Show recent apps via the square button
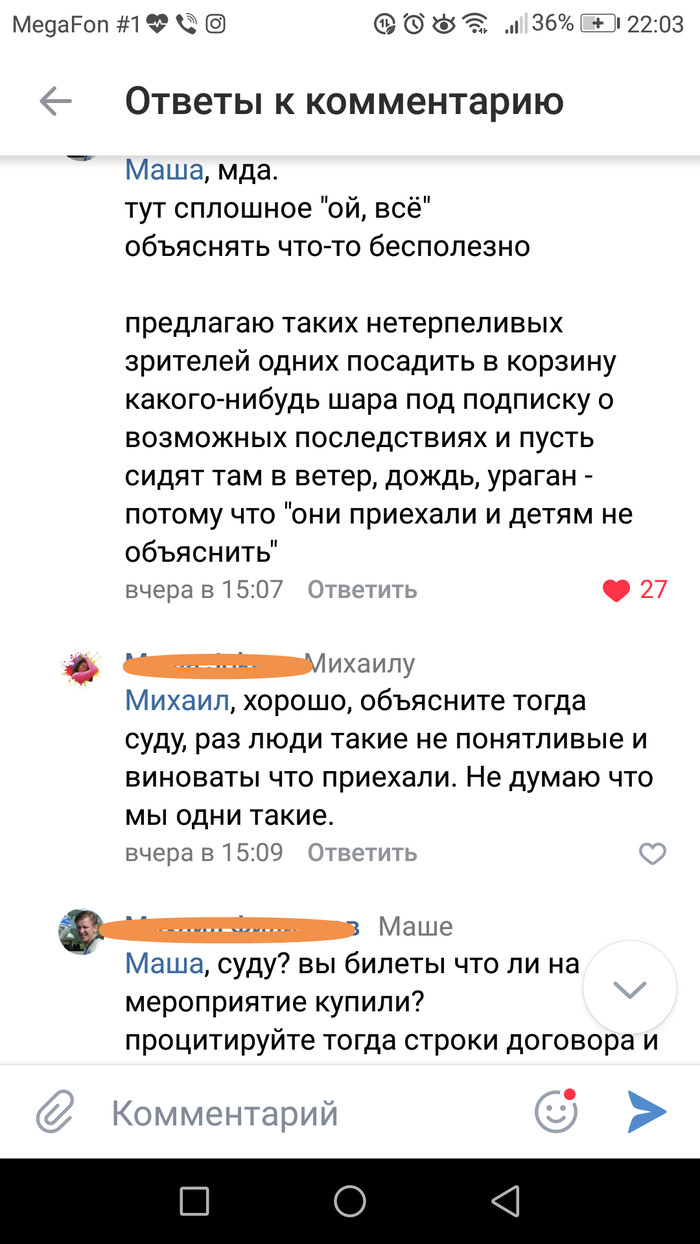The width and height of the screenshot is (700, 1244). tap(194, 1200)
